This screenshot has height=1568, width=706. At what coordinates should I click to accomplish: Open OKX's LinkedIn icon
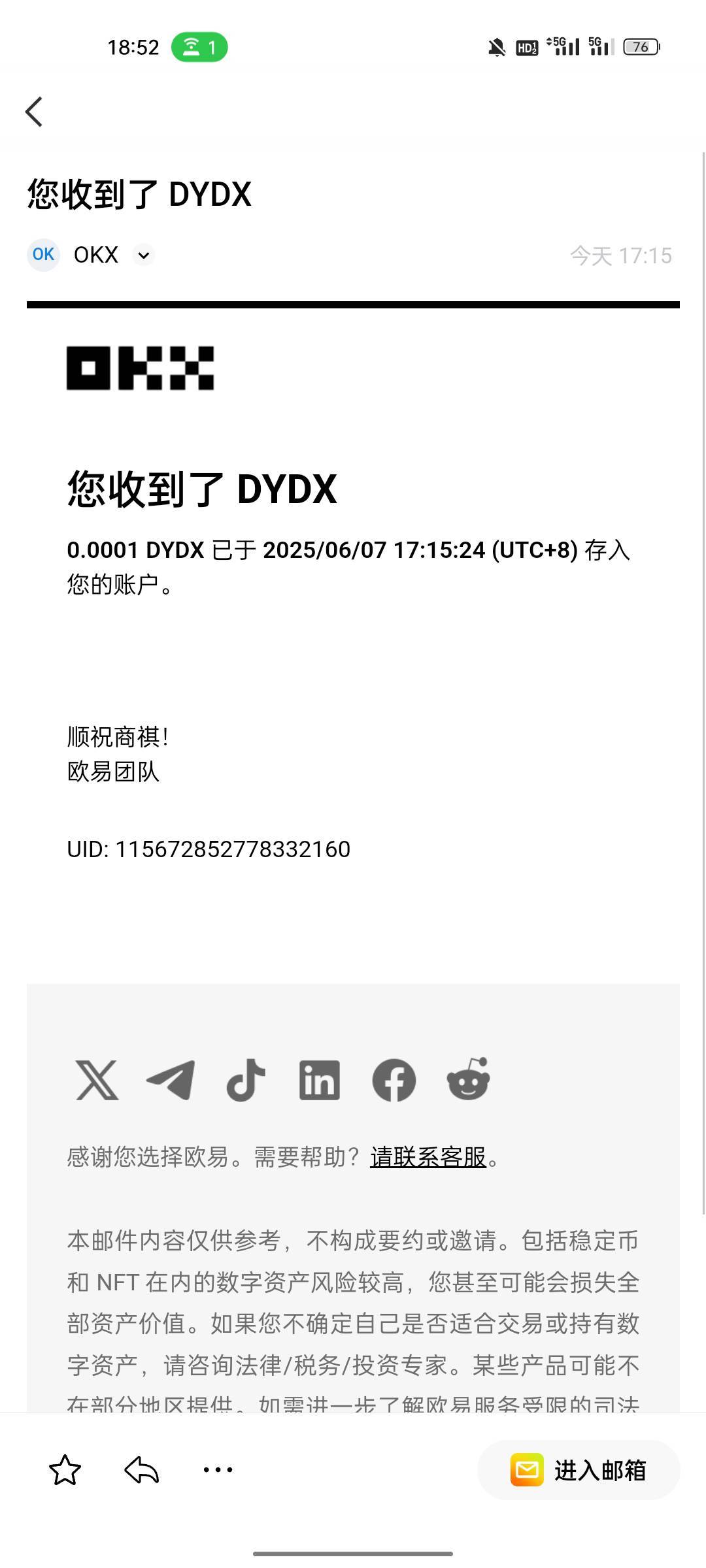[x=320, y=1081]
